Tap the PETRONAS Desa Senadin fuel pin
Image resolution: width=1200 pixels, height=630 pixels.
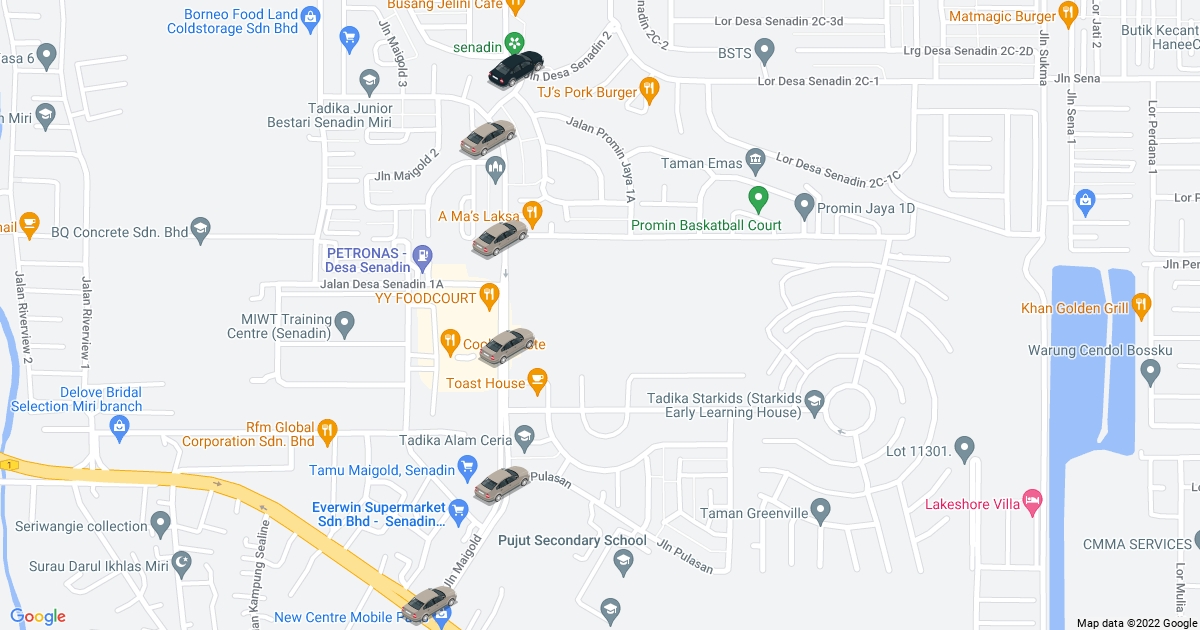[423, 257]
